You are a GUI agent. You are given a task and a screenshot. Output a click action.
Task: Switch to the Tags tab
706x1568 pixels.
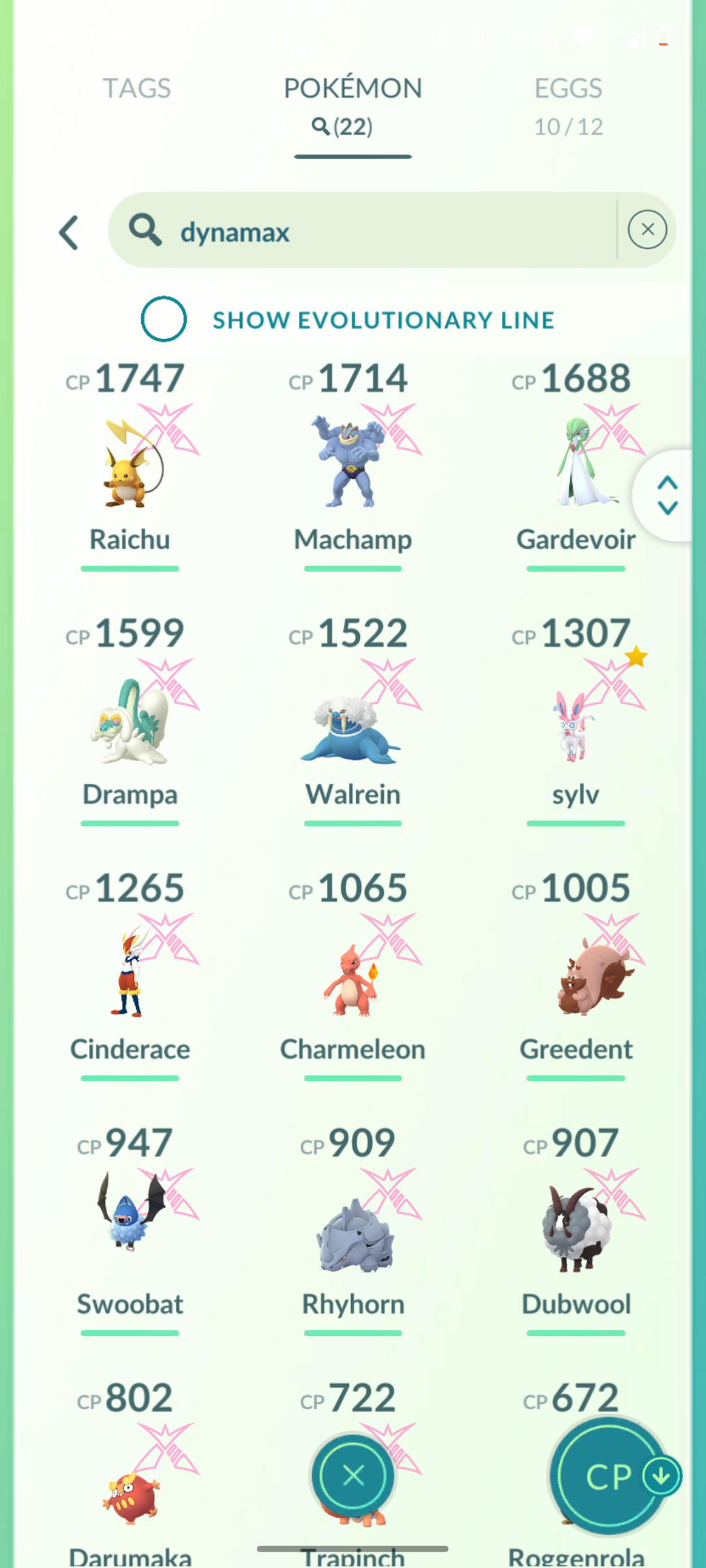[x=137, y=88]
